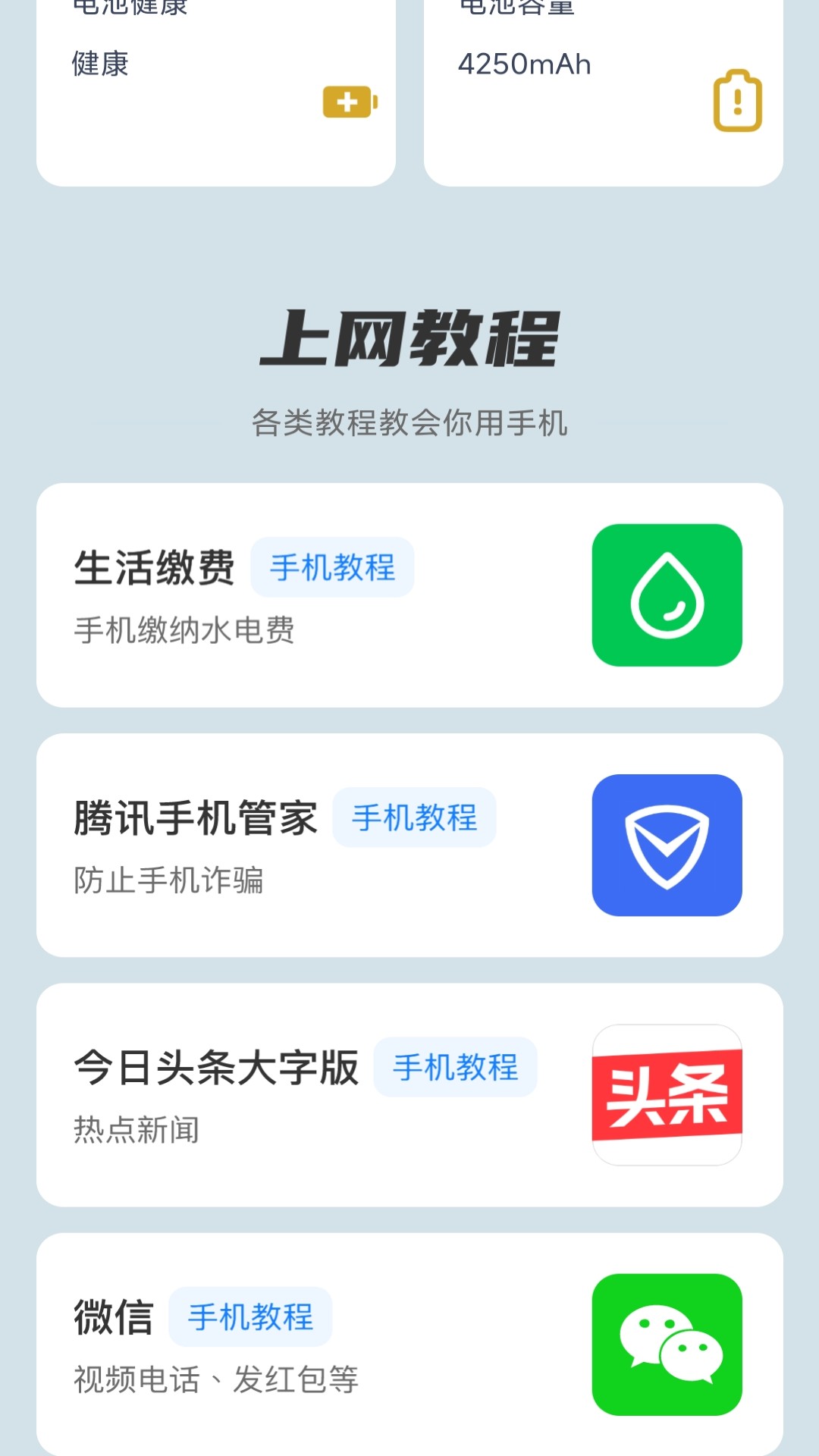The height and width of the screenshot is (1456, 819).
Task: View the 电池健康 card
Action: click(x=216, y=91)
